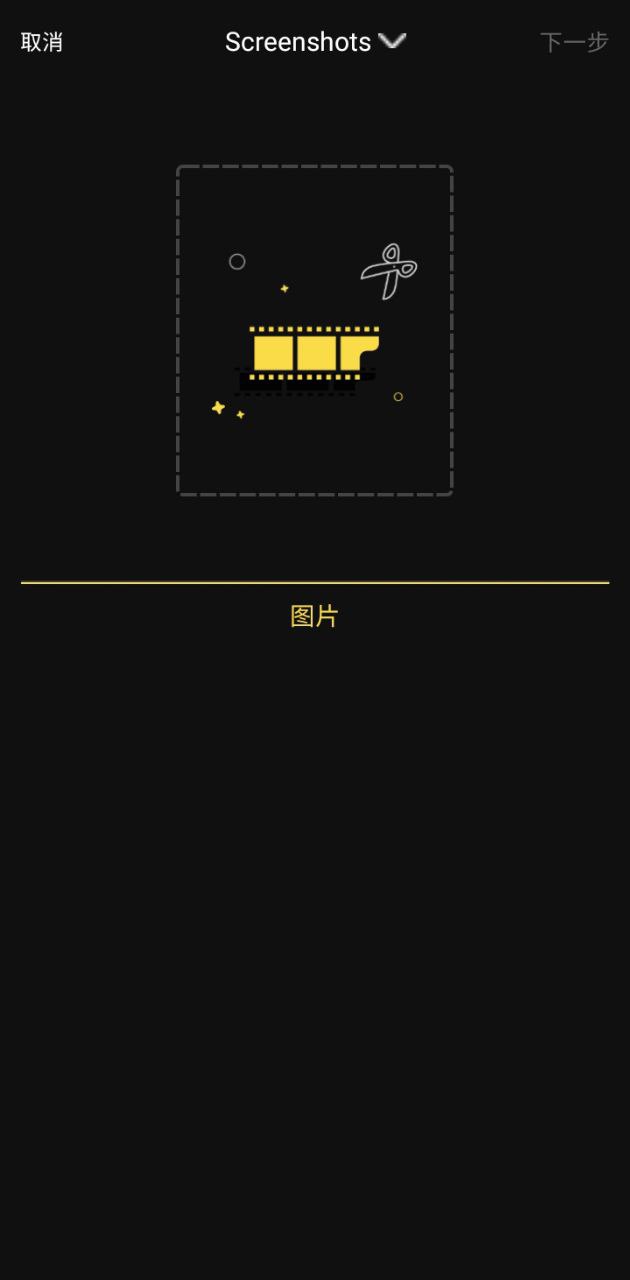Tap 取消 to cancel selection
Screen dimensions: 630x1280
(42, 42)
